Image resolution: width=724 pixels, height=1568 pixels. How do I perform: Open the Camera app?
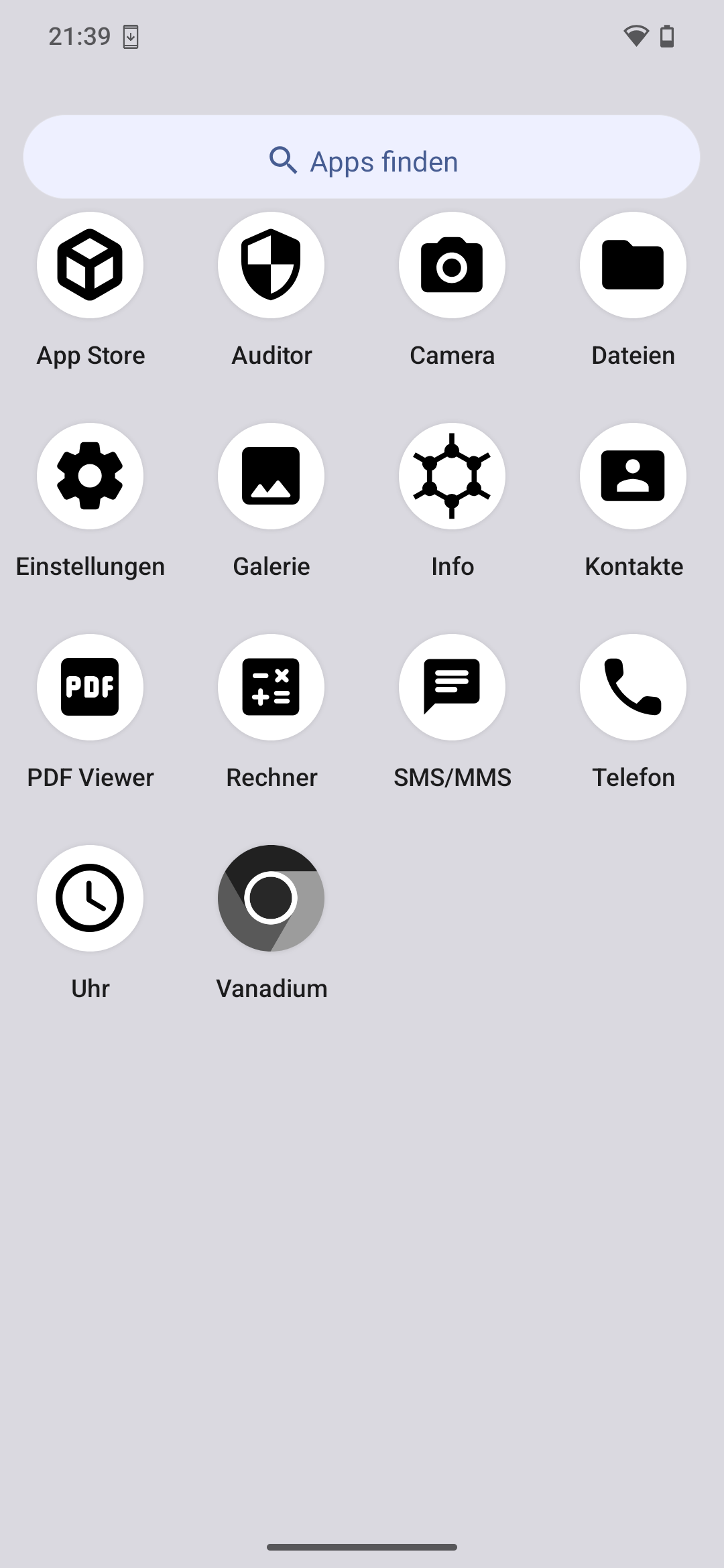[452, 265]
